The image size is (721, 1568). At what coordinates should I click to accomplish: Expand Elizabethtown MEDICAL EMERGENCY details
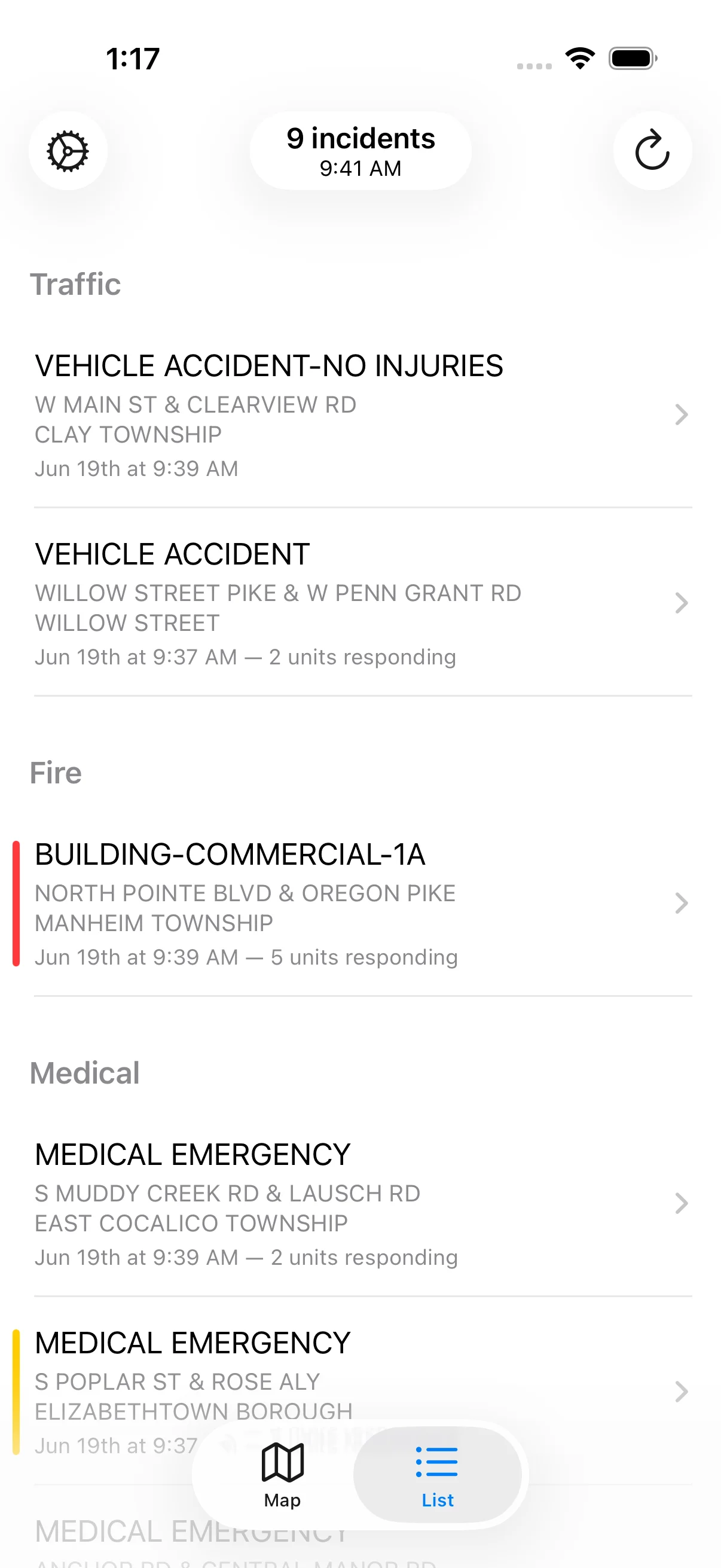(x=682, y=1392)
